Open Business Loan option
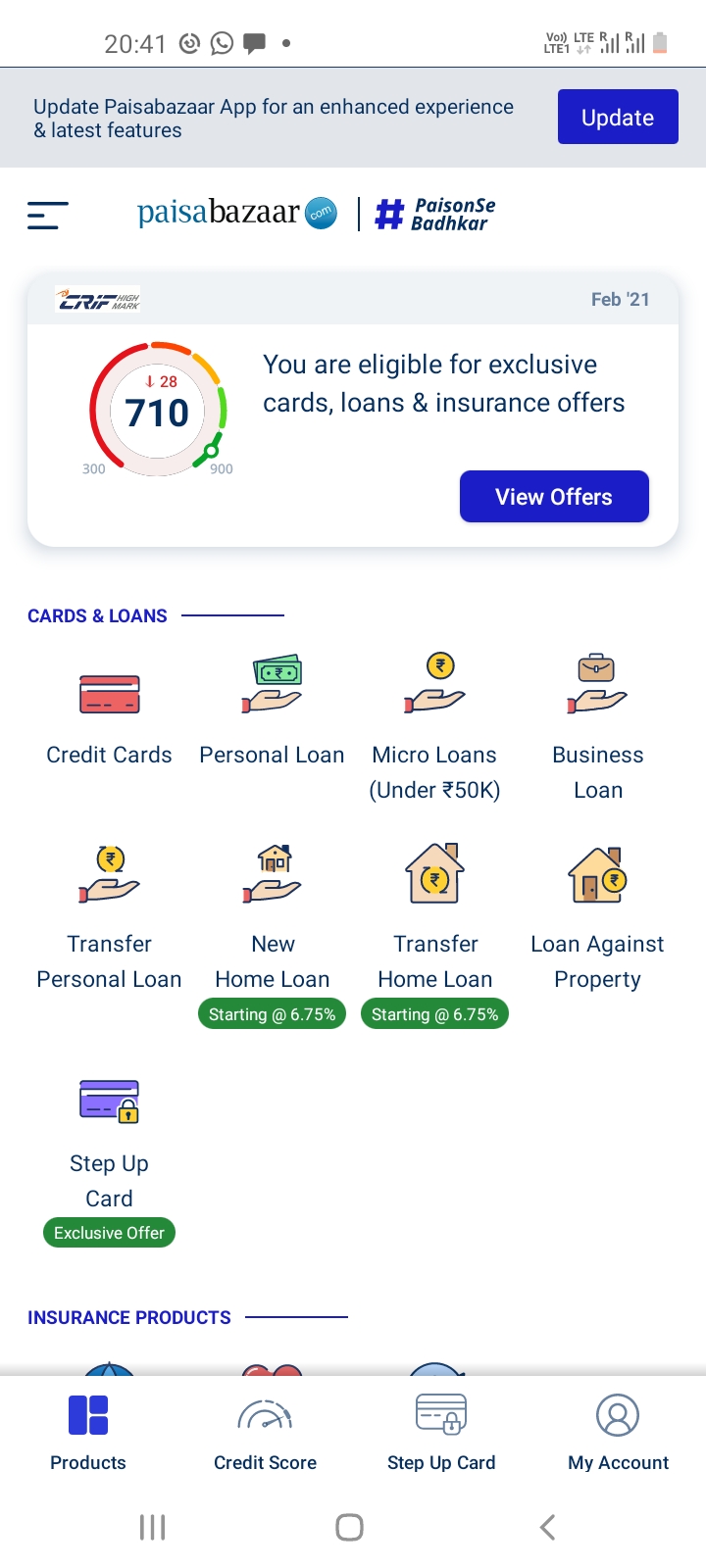The width and height of the screenshot is (706, 1568). click(x=598, y=728)
